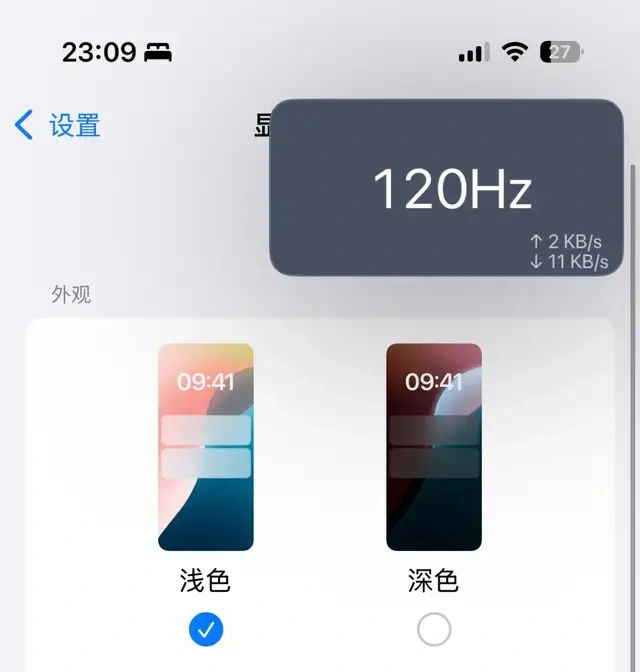Select the 深色 appearance radio button
The image size is (640, 672).
pos(434,629)
